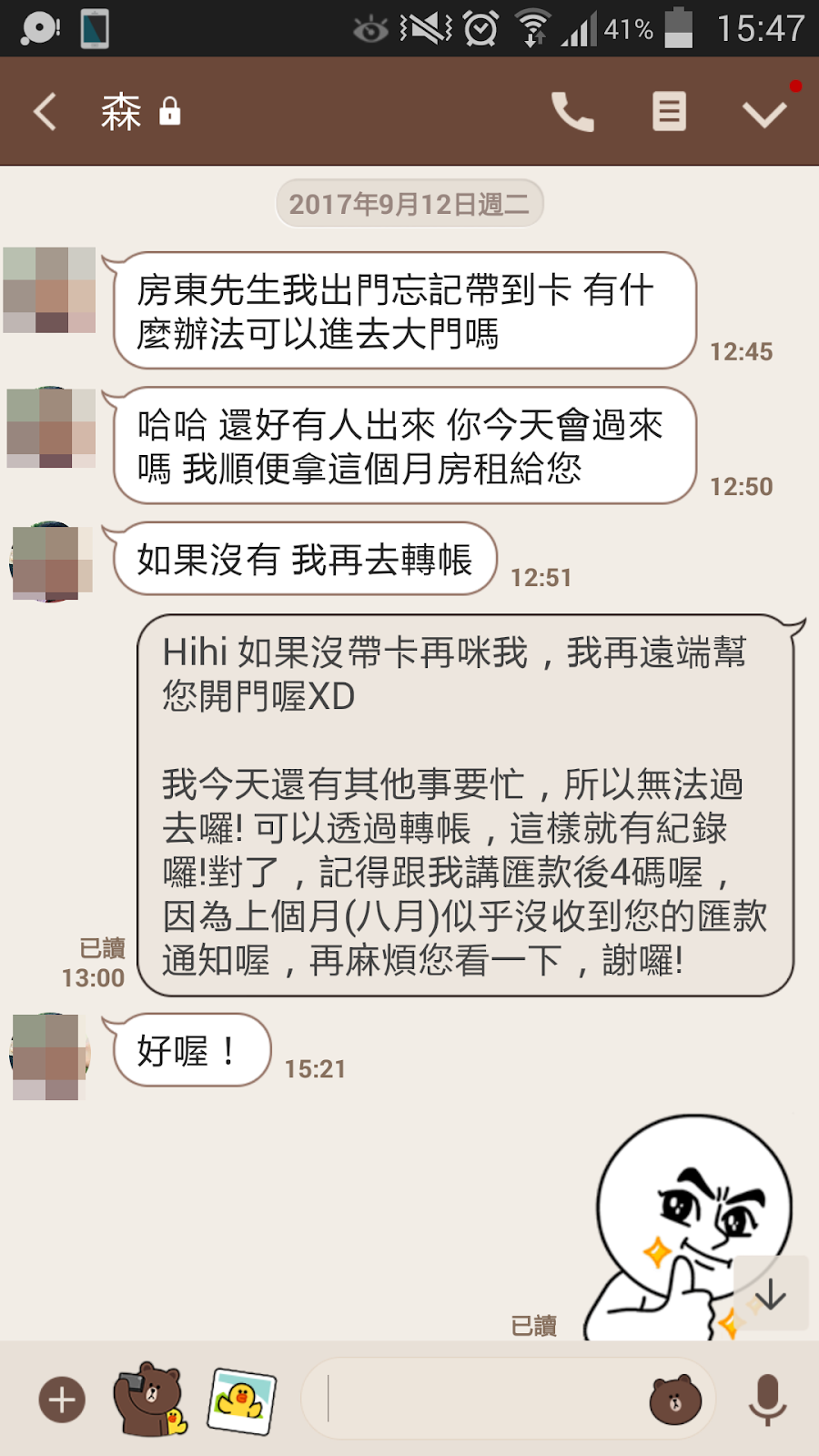Open the plus attachment menu
Screen dimensions: 819x1456
click(62, 1400)
